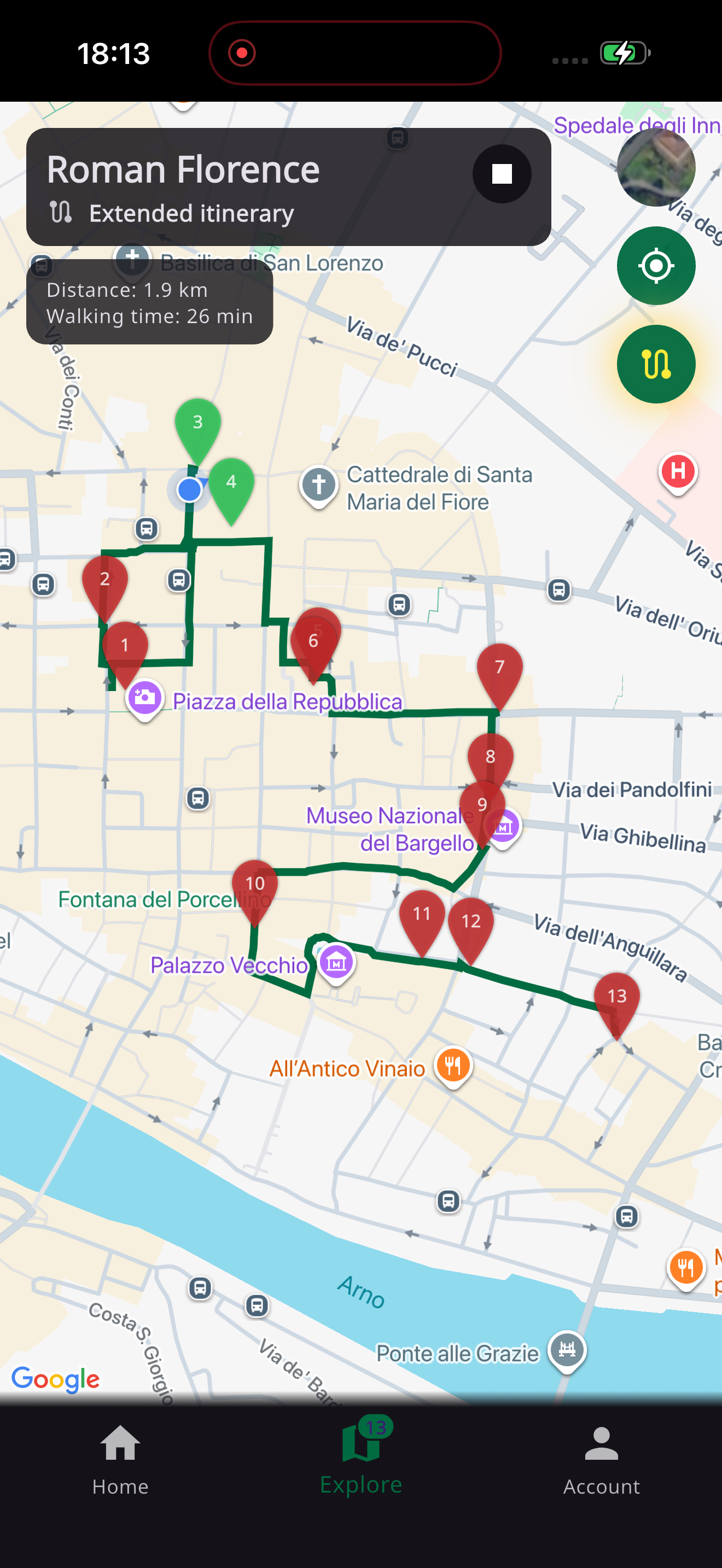Select the orange restaurant icon near the river
722x1568 pixels.
point(686,1267)
